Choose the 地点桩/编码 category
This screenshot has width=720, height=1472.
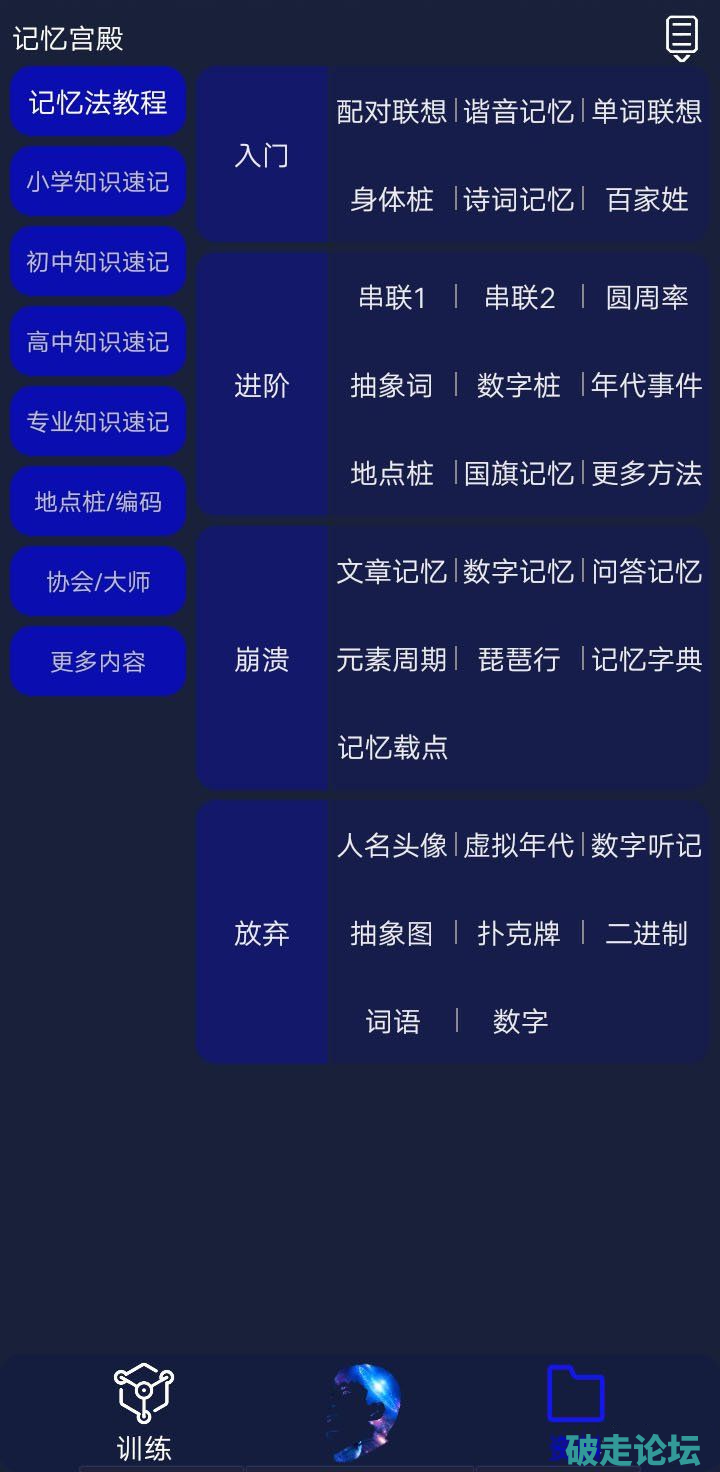click(x=98, y=502)
